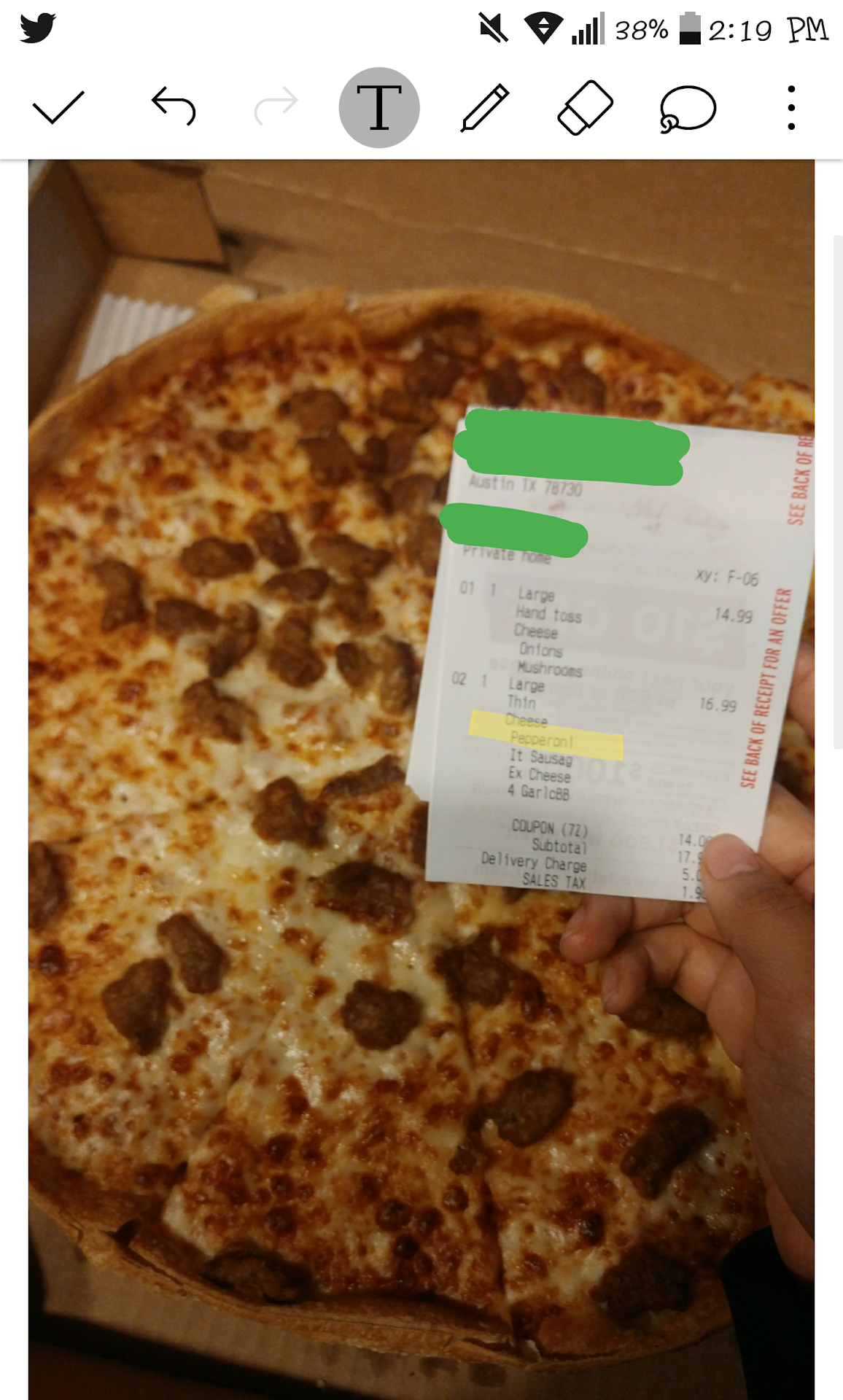Choose the pen drawing tool
The image size is (843, 1400).
(x=484, y=108)
